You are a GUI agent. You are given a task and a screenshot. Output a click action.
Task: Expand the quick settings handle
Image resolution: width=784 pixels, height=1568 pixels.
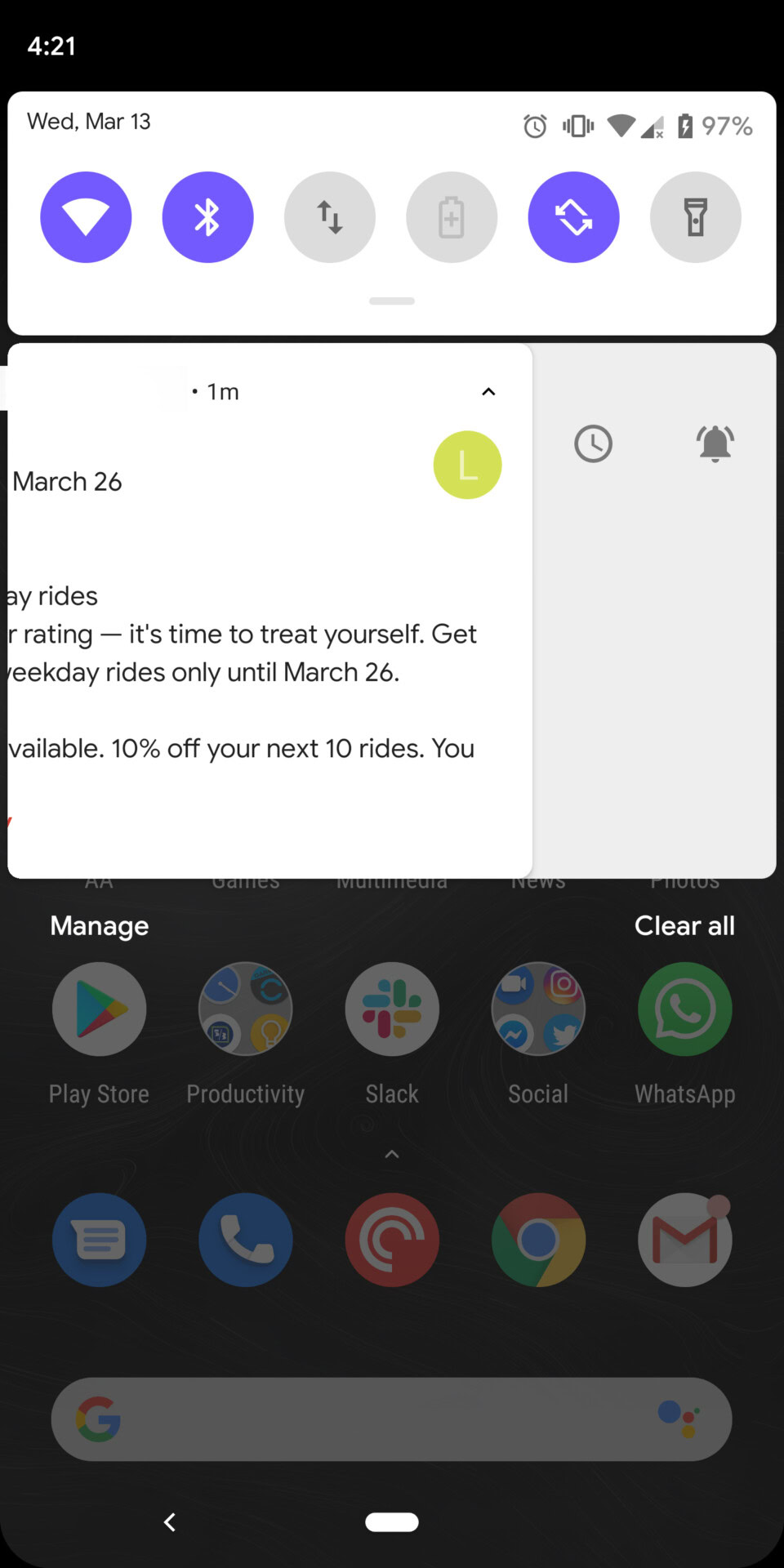click(x=392, y=301)
